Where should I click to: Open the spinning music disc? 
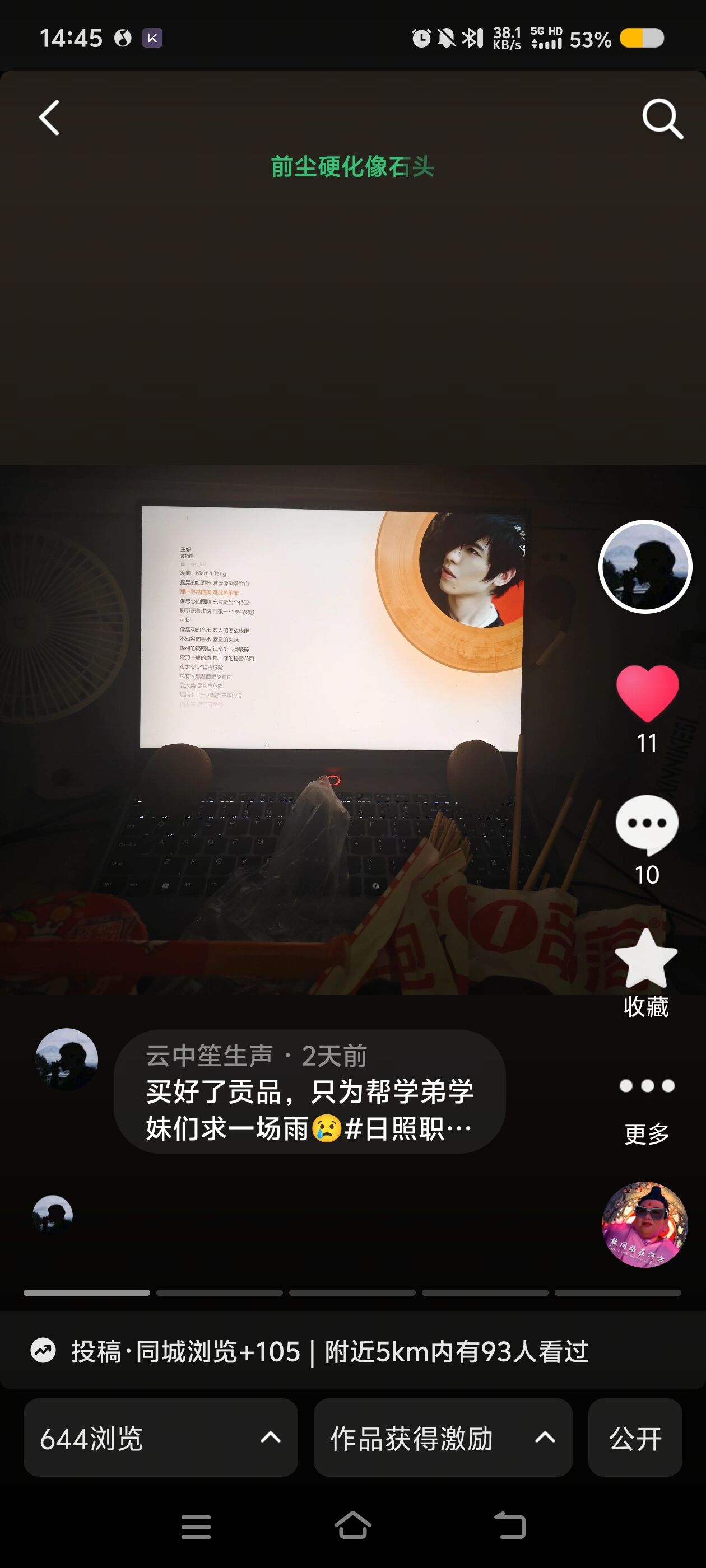point(644,1224)
